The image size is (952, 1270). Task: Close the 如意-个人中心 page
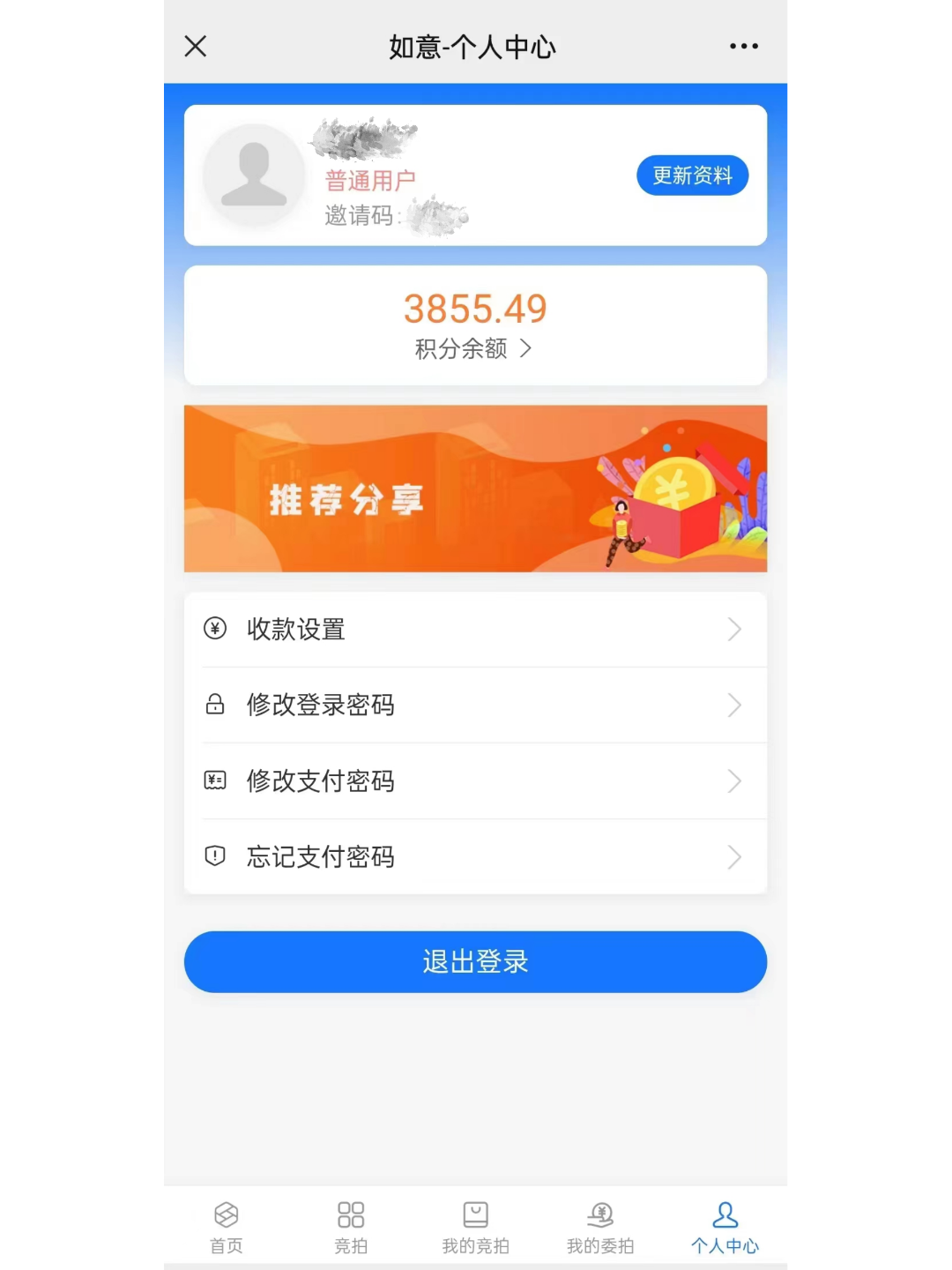click(x=196, y=46)
